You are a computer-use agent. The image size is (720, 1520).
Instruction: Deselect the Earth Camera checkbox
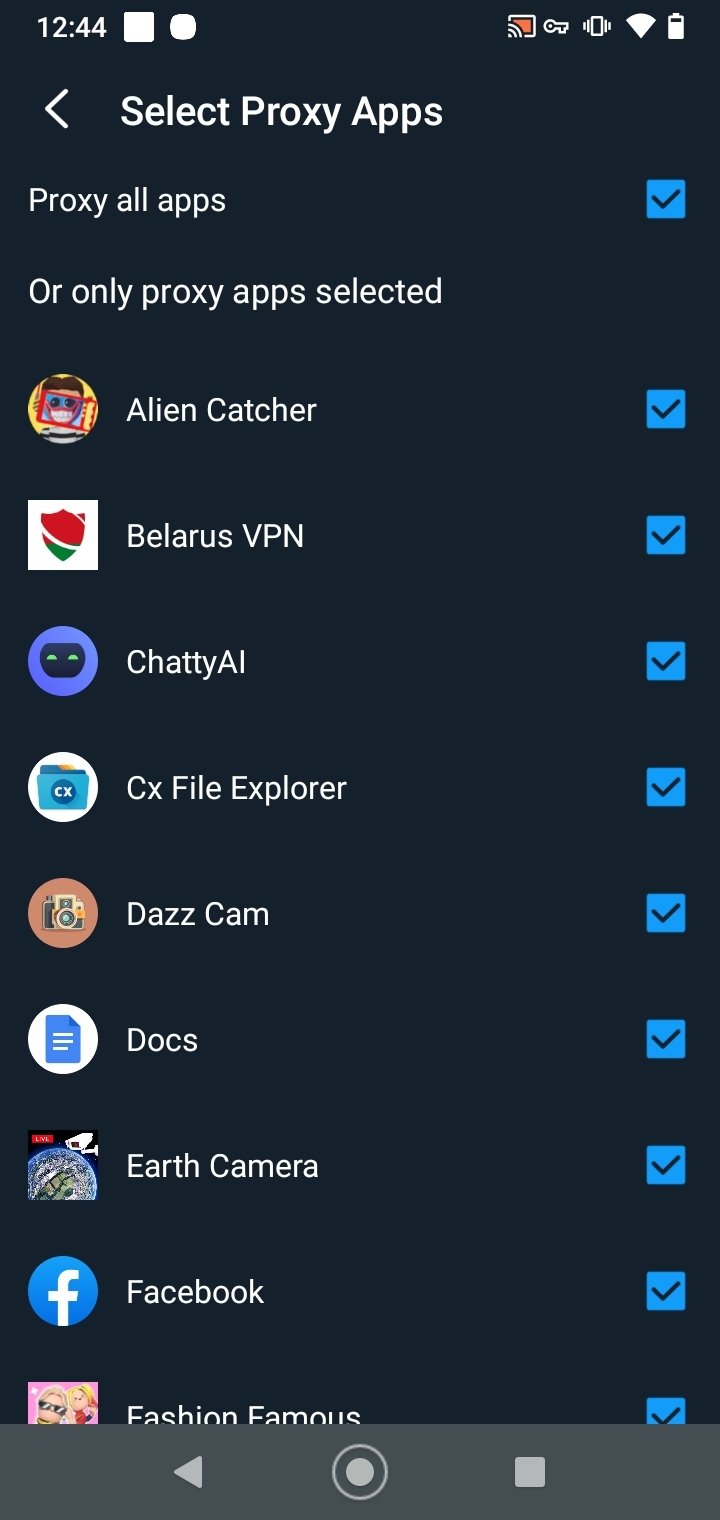click(x=665, y=1165)
